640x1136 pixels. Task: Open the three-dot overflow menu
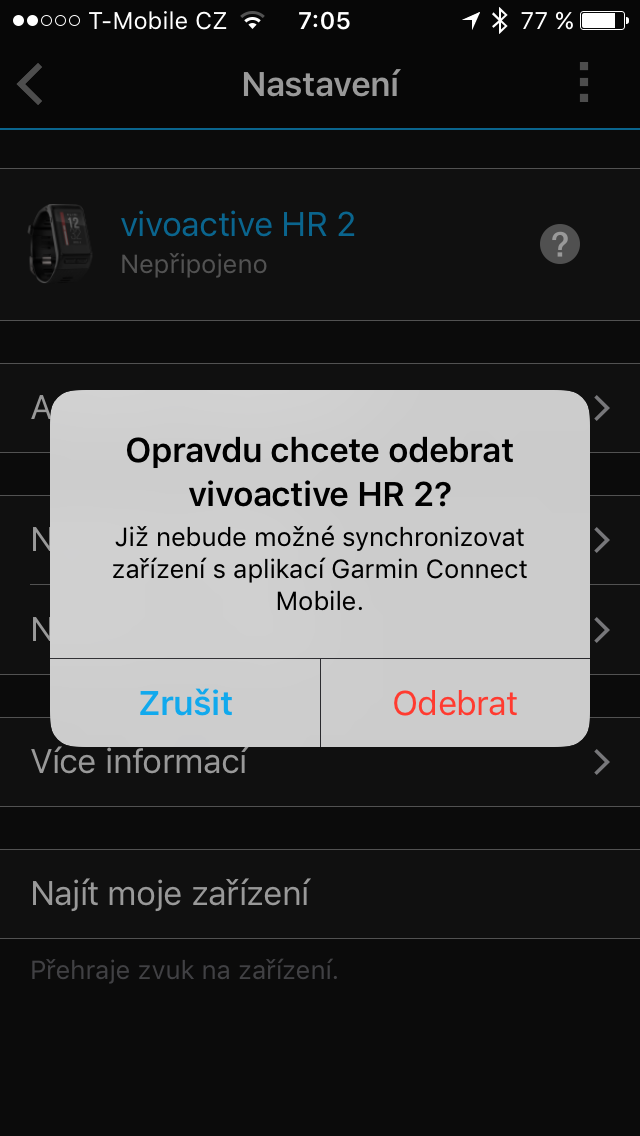[x=583, y=83]
